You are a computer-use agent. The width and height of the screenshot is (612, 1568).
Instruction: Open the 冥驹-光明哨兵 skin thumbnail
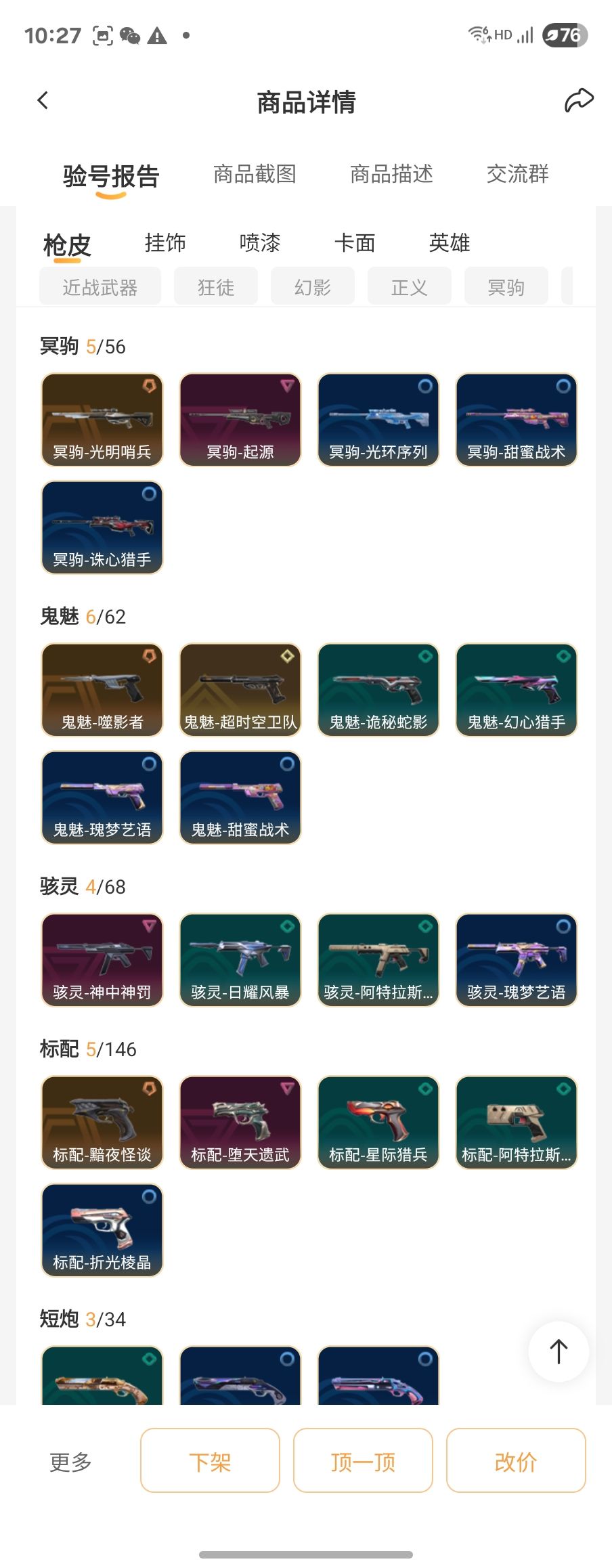pos(102,419)
